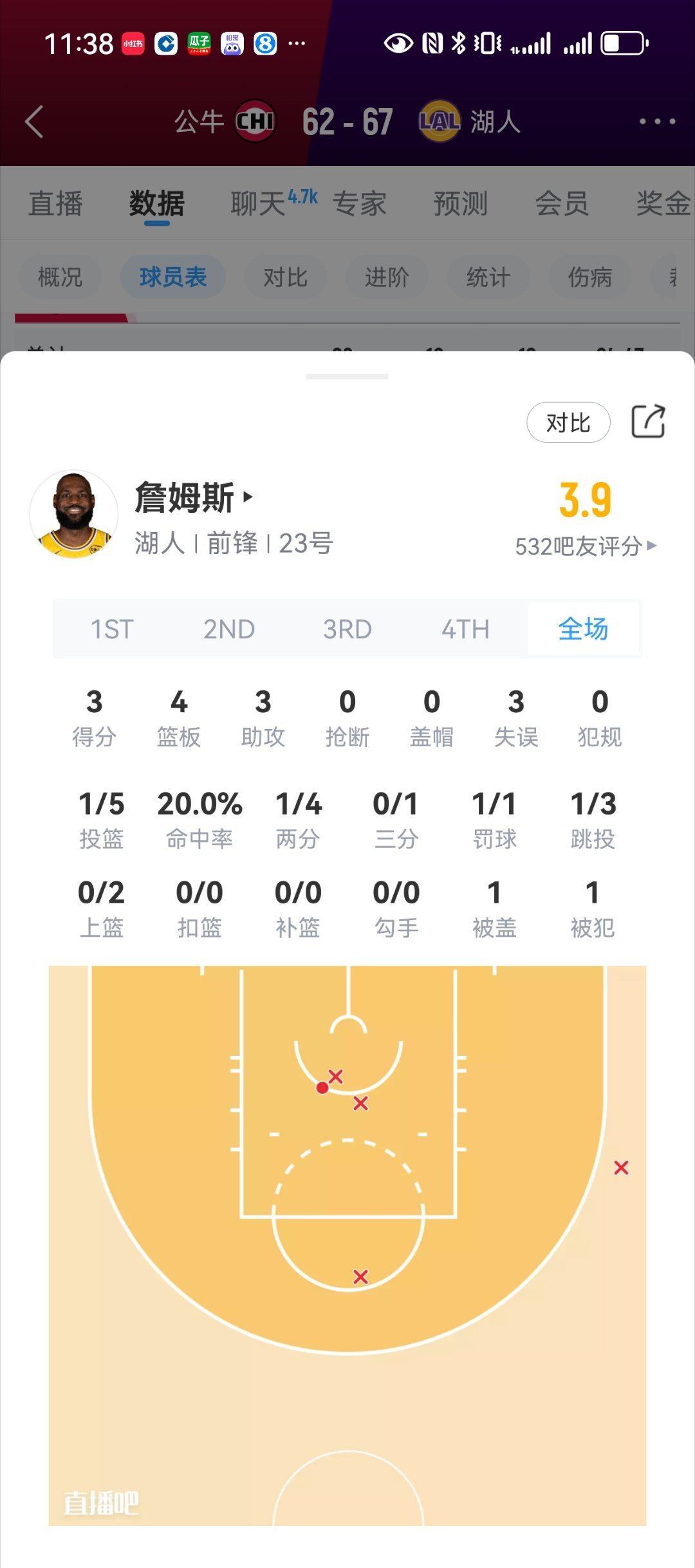Open the 预测 predictions tab

pyautogui.click(x=459, y=205)
